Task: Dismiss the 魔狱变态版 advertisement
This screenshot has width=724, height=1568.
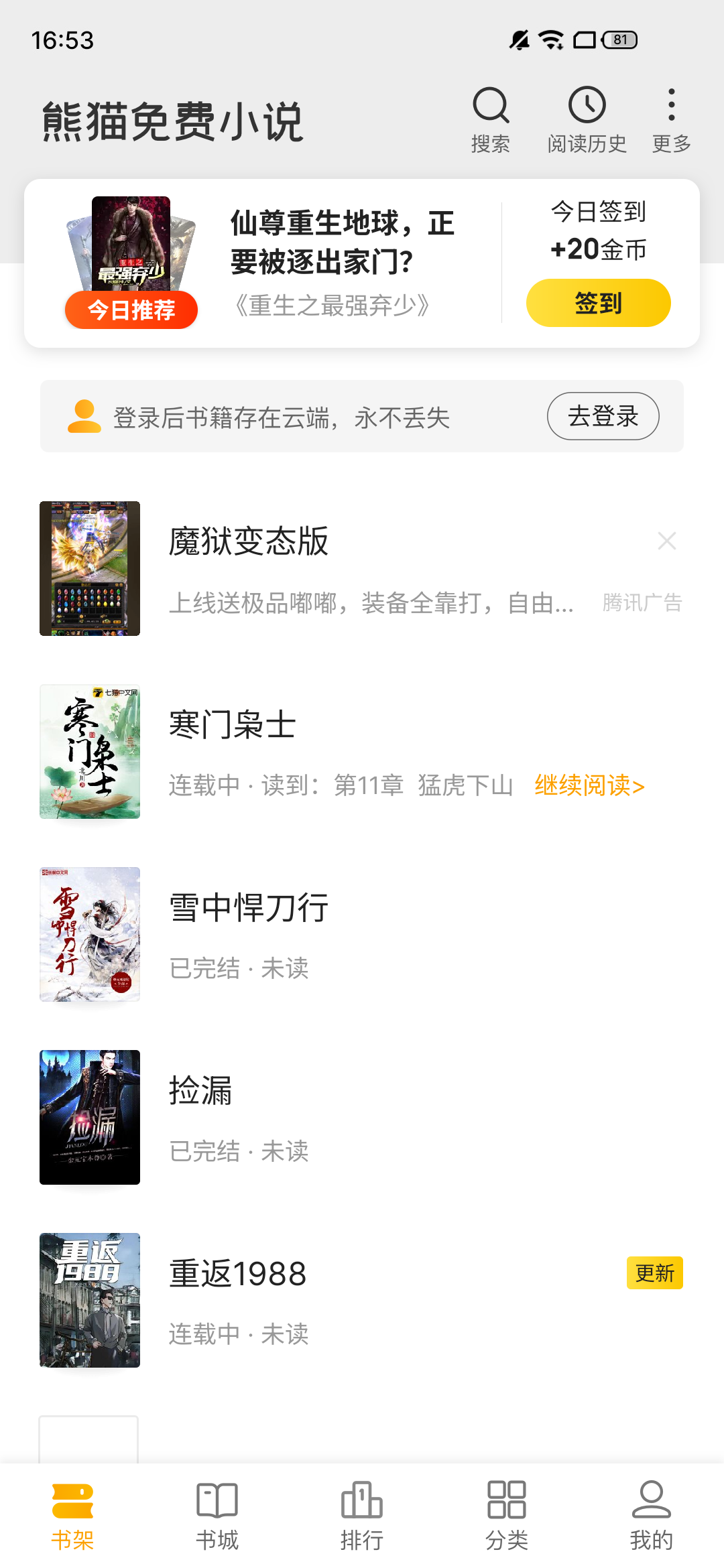Action: coord(666,540)
